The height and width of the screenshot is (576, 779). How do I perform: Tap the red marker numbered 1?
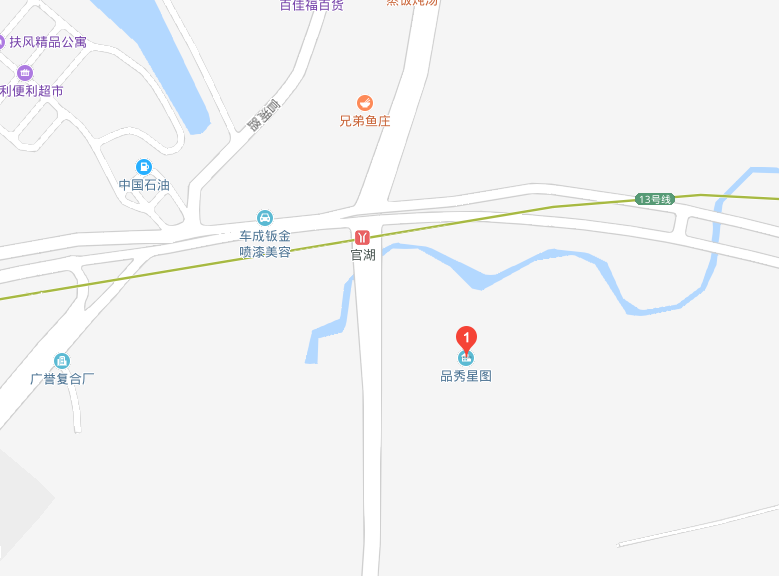[466, 338]
